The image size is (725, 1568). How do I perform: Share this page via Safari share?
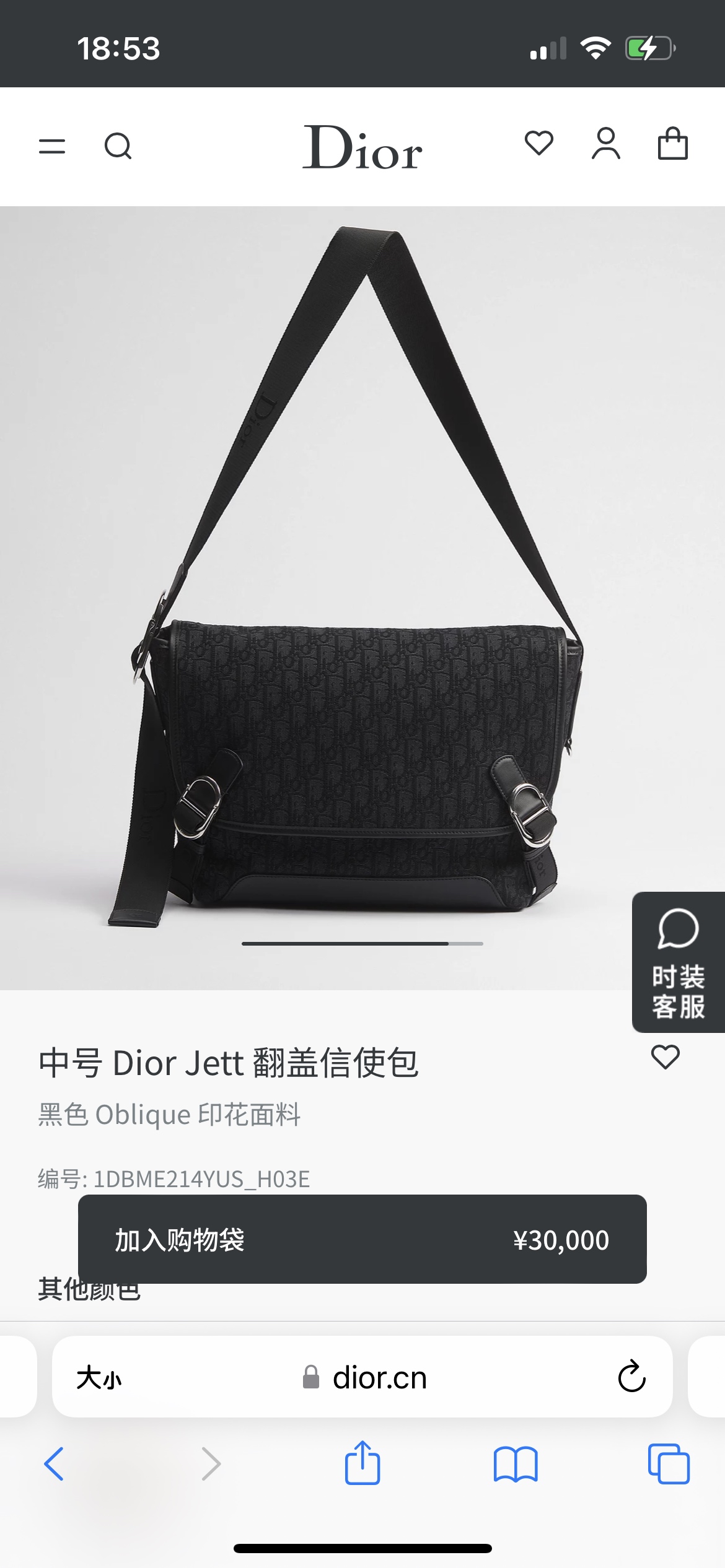point(362,1463)
